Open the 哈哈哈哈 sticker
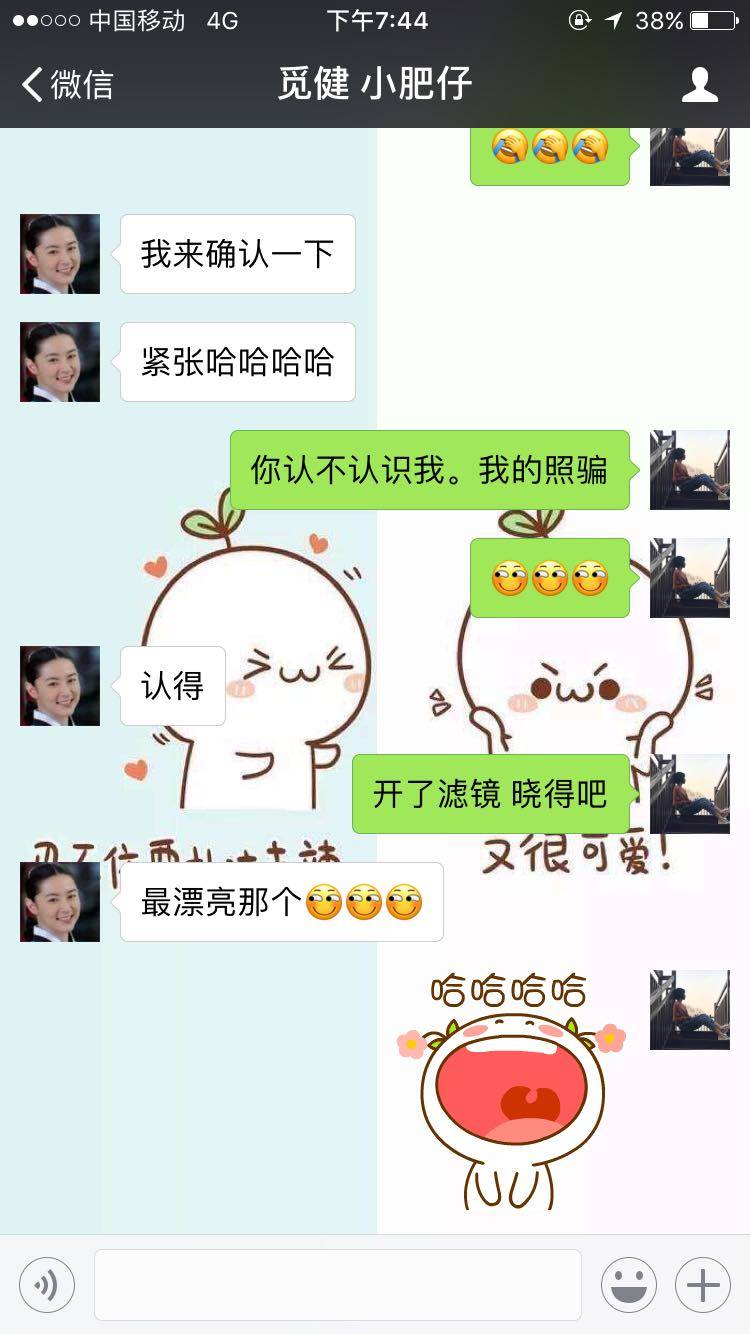This screenshot has width=750, height=1334. [512, 1090]
